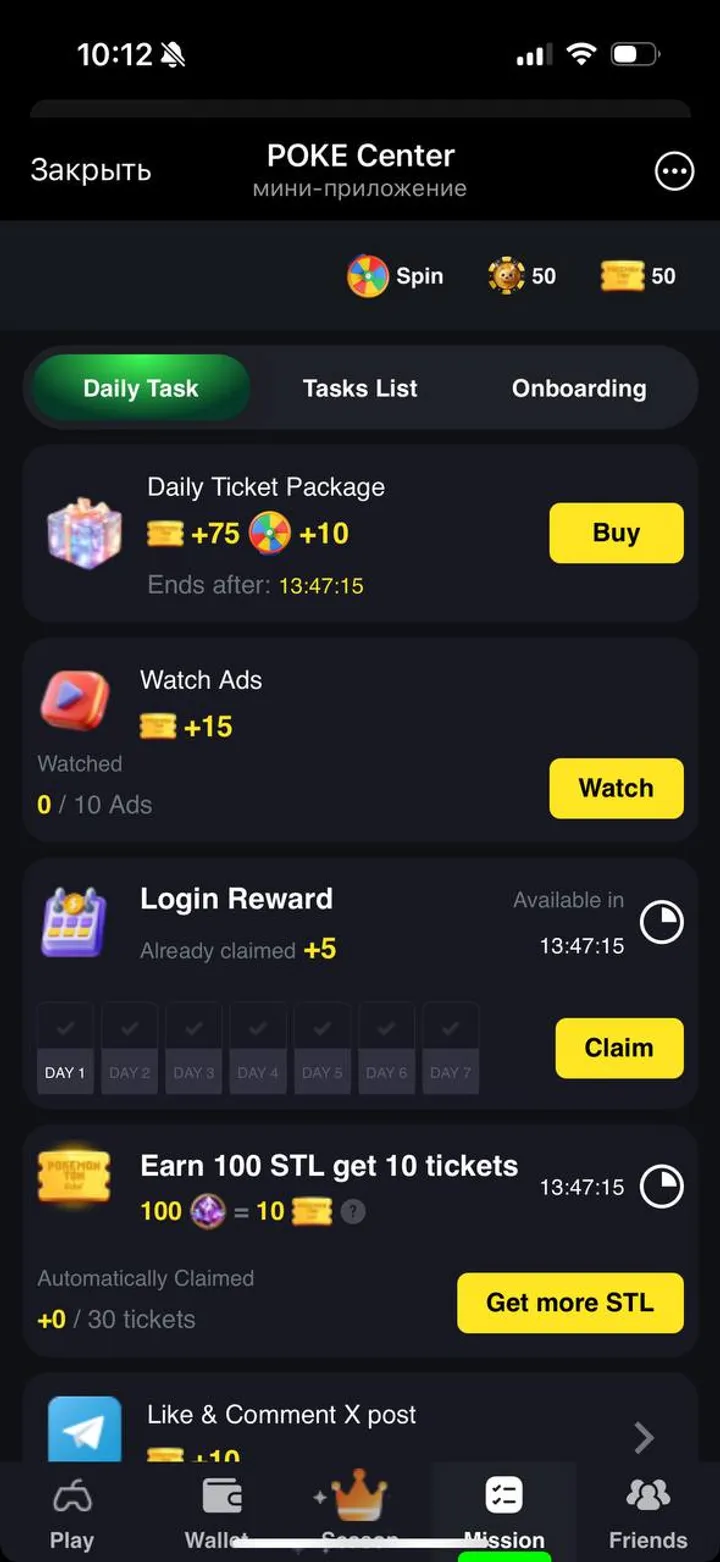Viewport: 720px width, 1562px height.
Task: Close the mini app via Закрыть
Action: pos(90,170)
